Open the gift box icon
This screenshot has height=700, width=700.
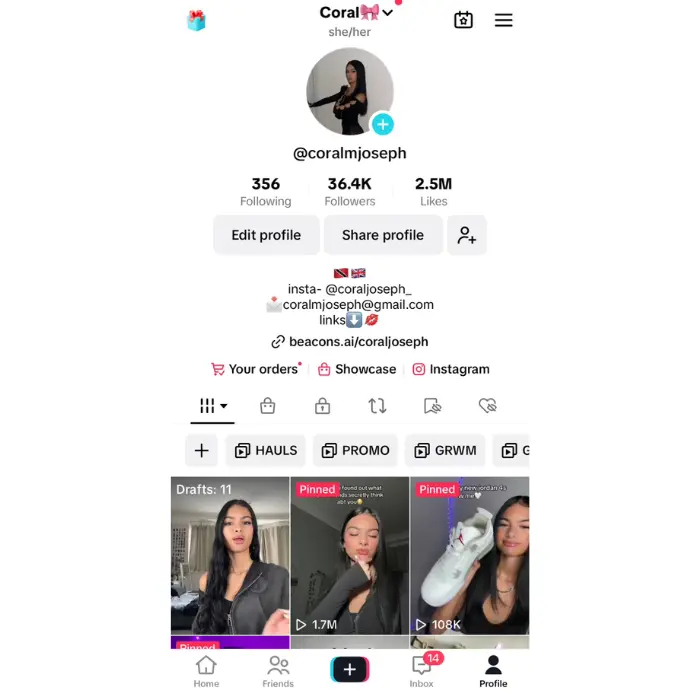coord(196,20)
